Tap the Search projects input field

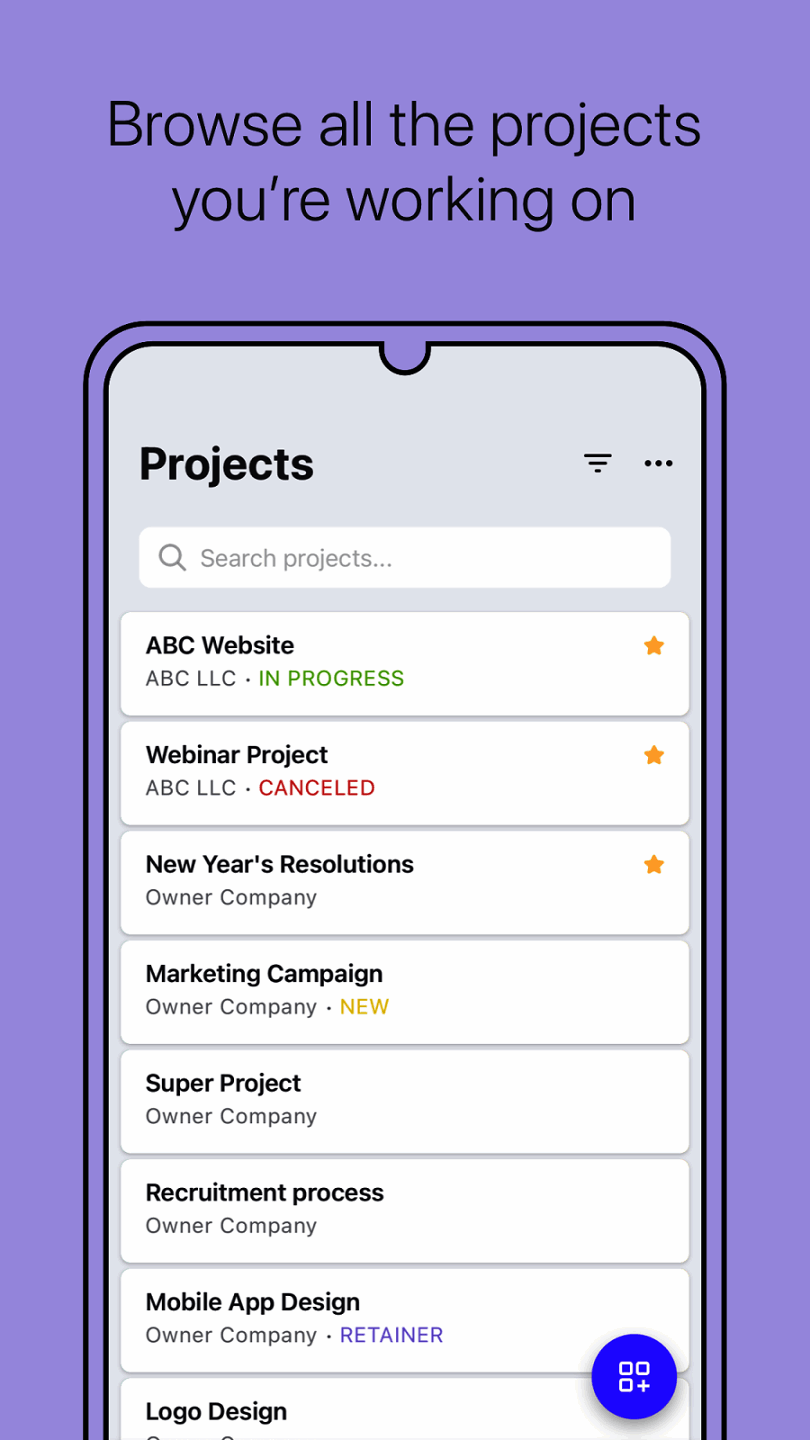tap(404, 557)
